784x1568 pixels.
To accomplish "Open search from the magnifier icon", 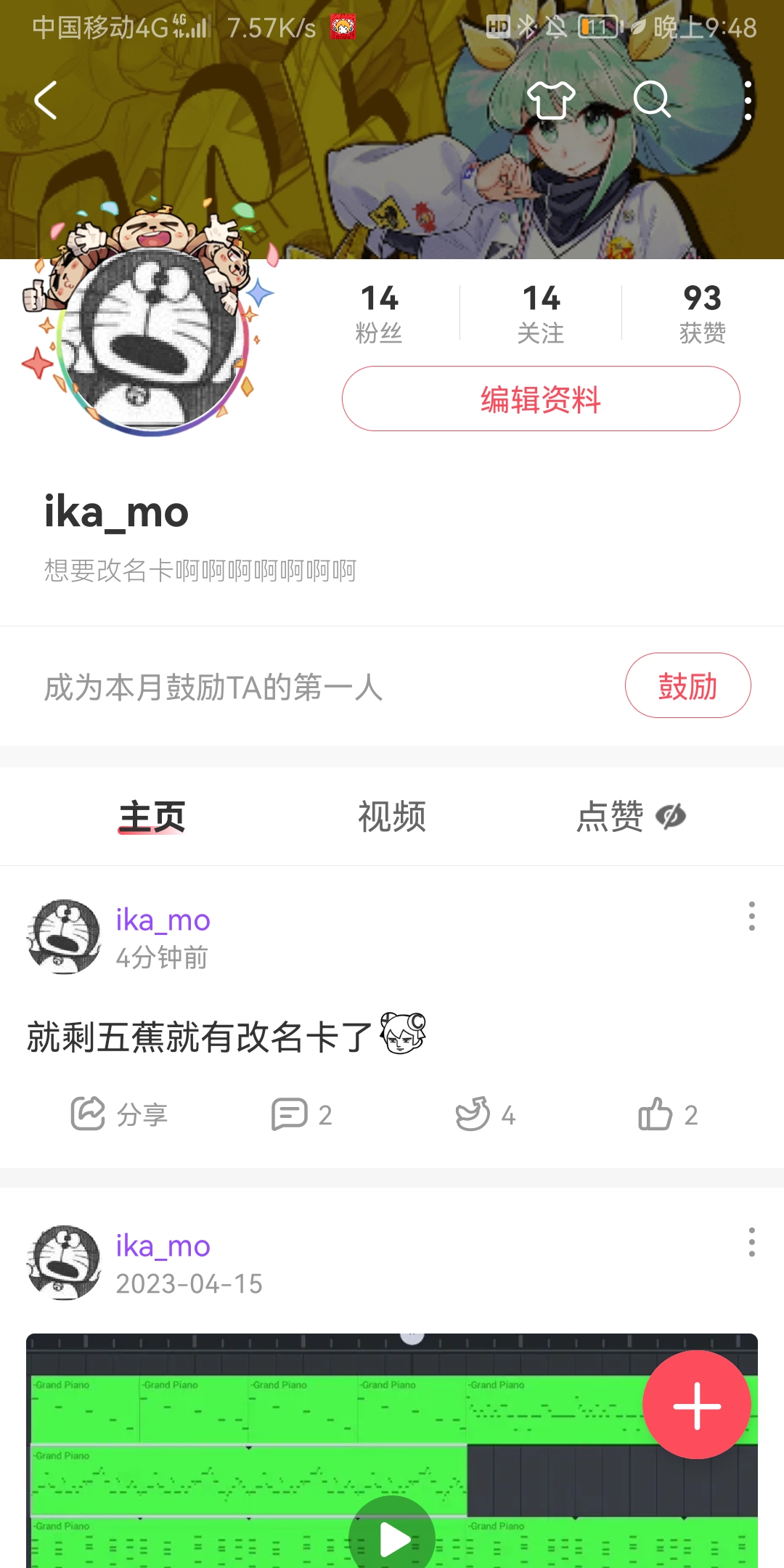I will [652, 99].
